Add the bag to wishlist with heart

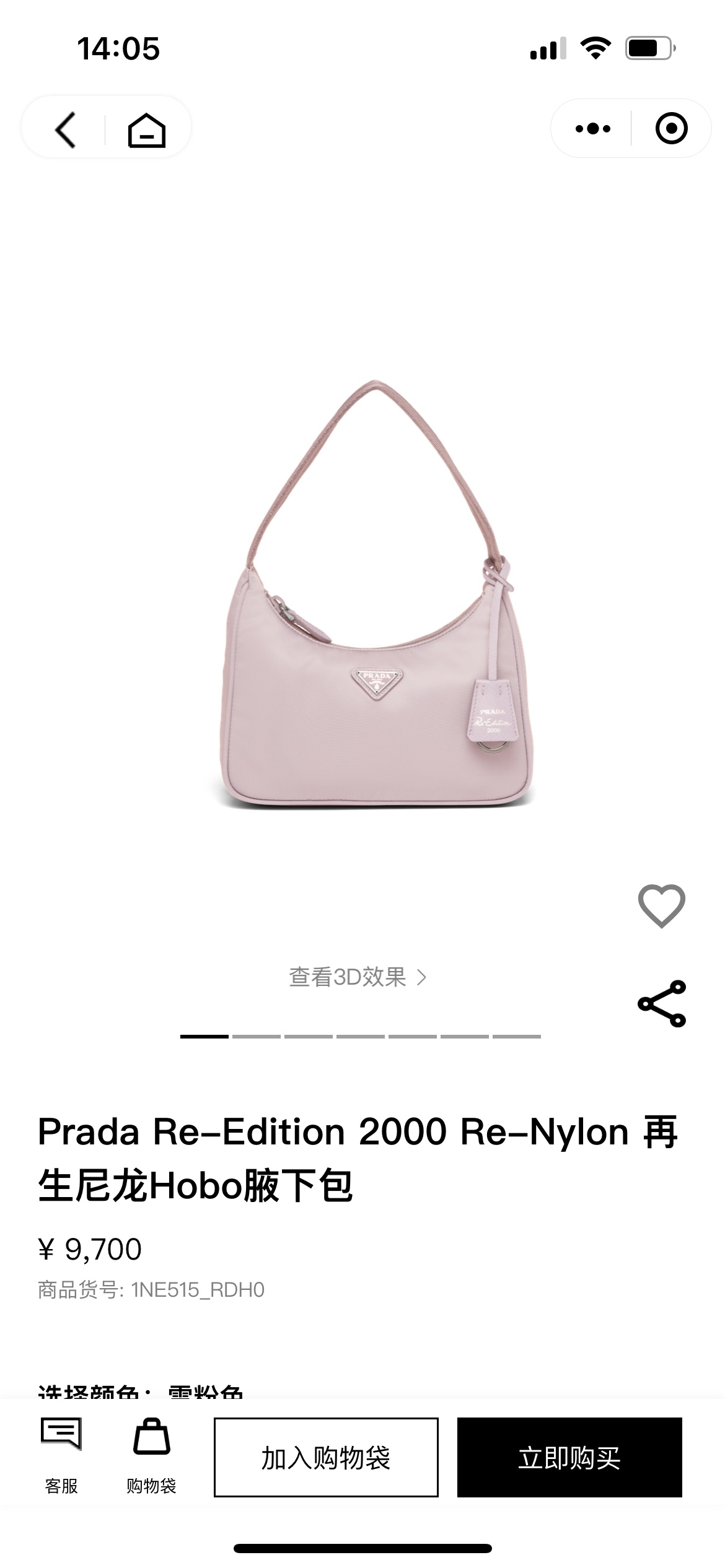tap(661, 907)
